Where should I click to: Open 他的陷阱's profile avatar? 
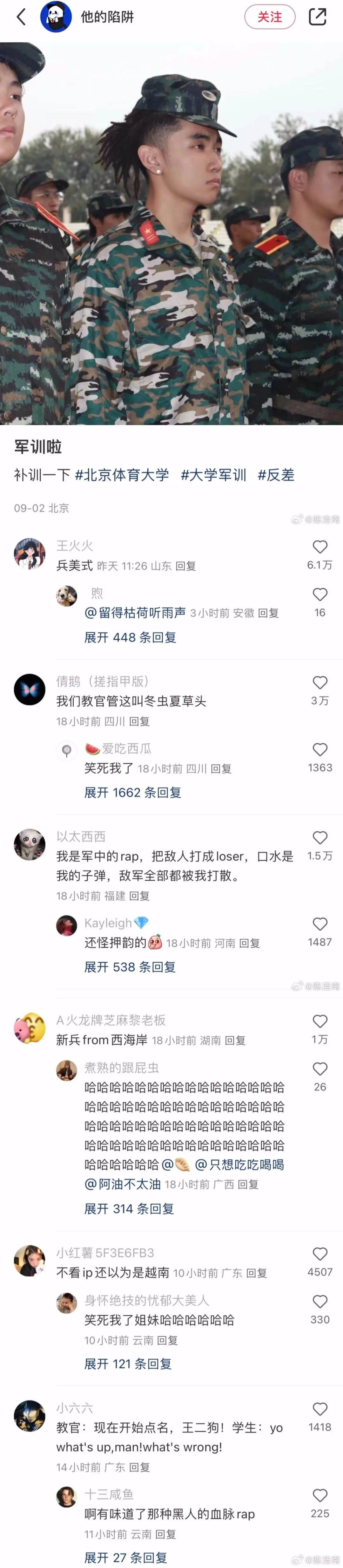(x=55, y=17)
